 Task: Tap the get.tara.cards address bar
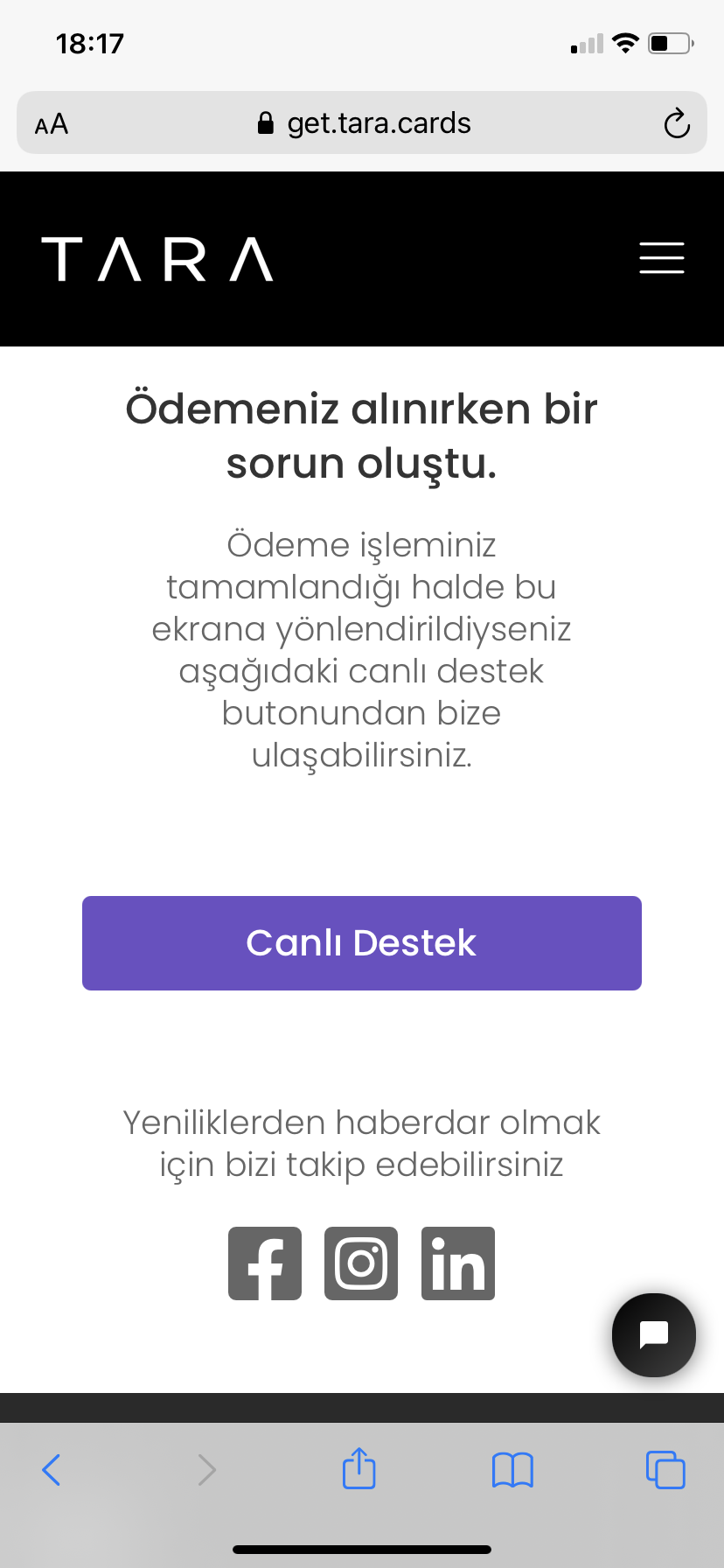coord(364,123)
